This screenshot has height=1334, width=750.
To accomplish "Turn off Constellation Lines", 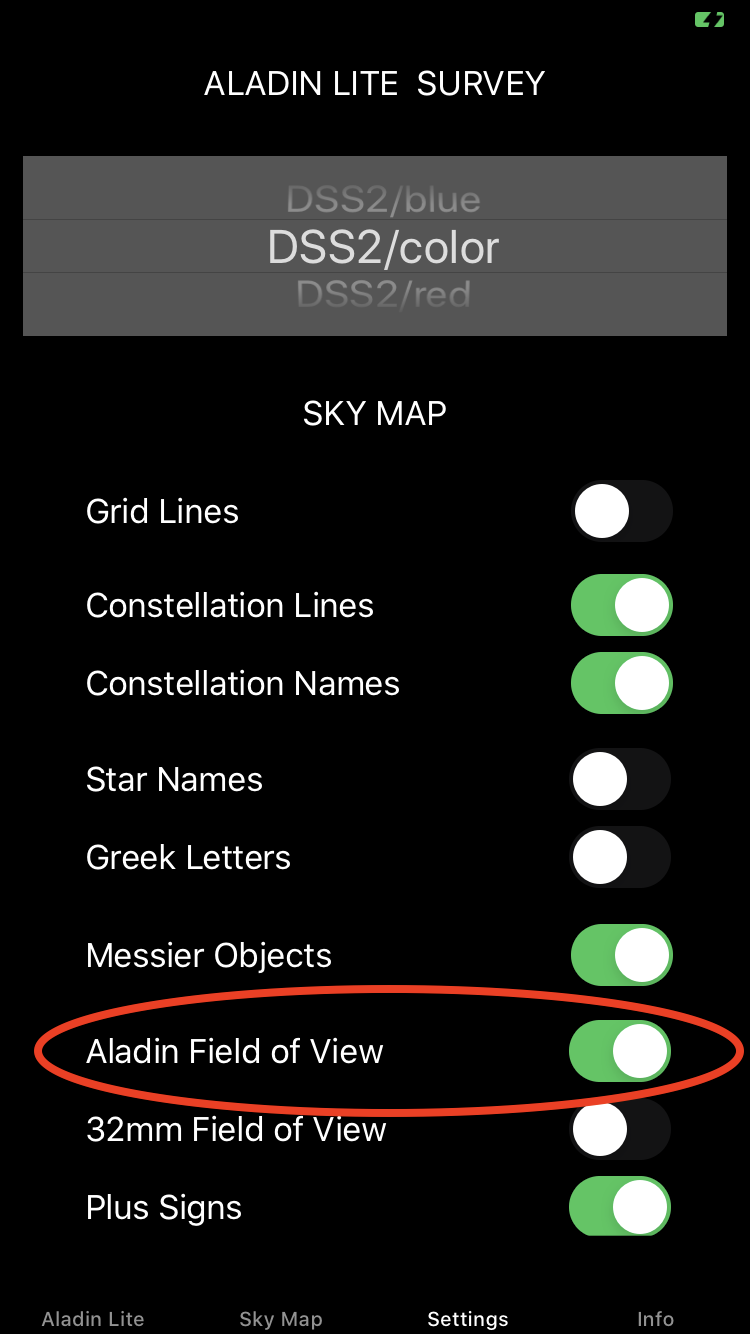I will pyautogui.click(x=621, y=605).
